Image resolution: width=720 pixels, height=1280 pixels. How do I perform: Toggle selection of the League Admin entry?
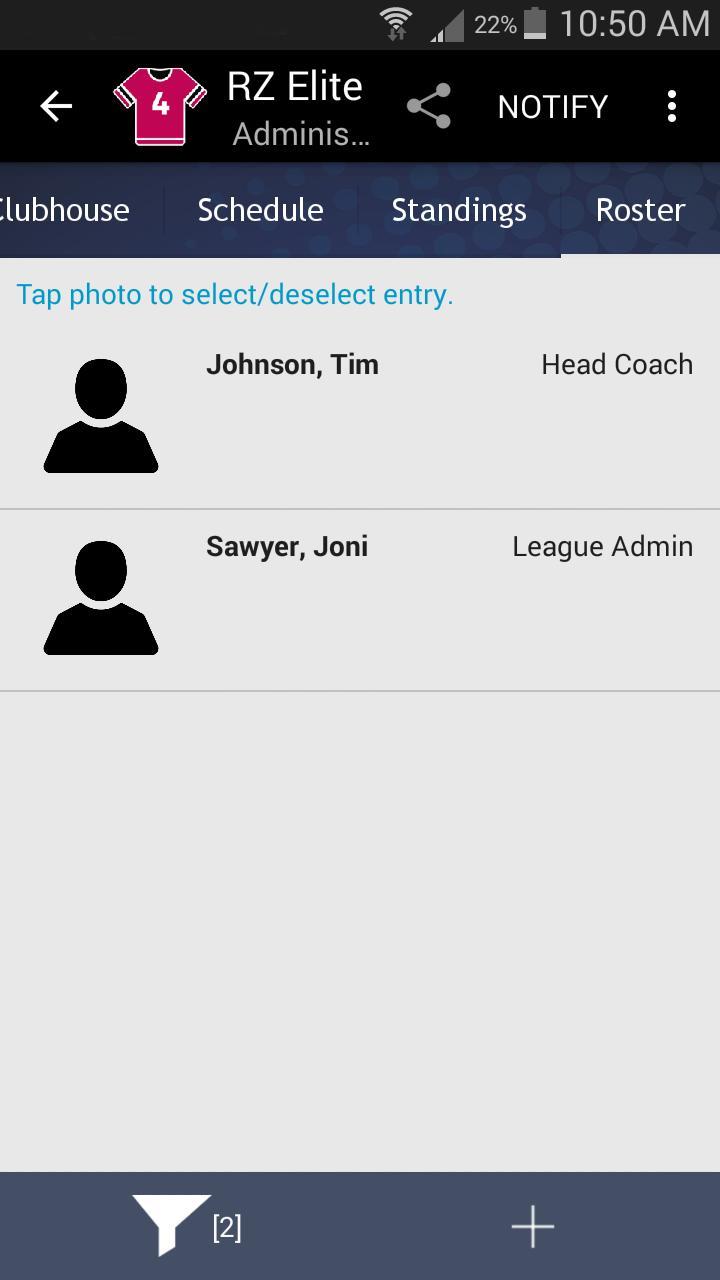(100, 597)
